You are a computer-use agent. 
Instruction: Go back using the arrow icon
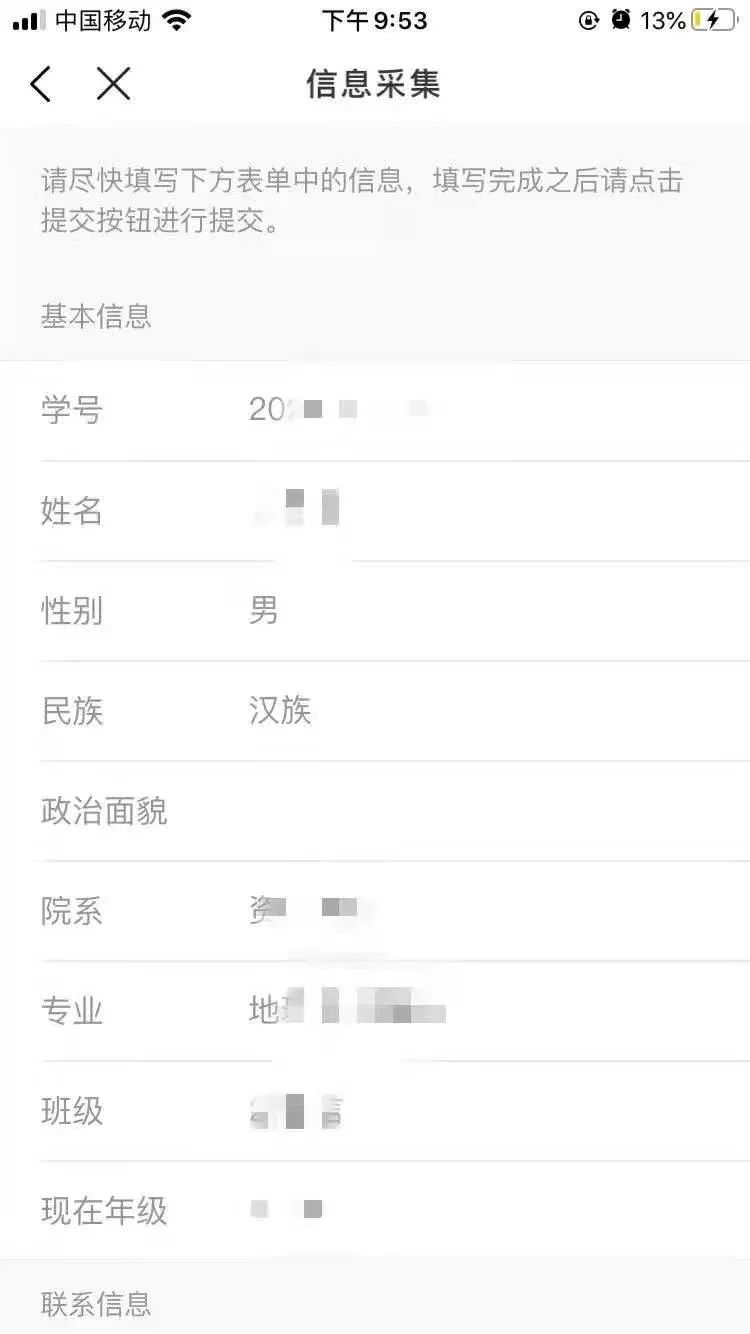tap(40, 85)
